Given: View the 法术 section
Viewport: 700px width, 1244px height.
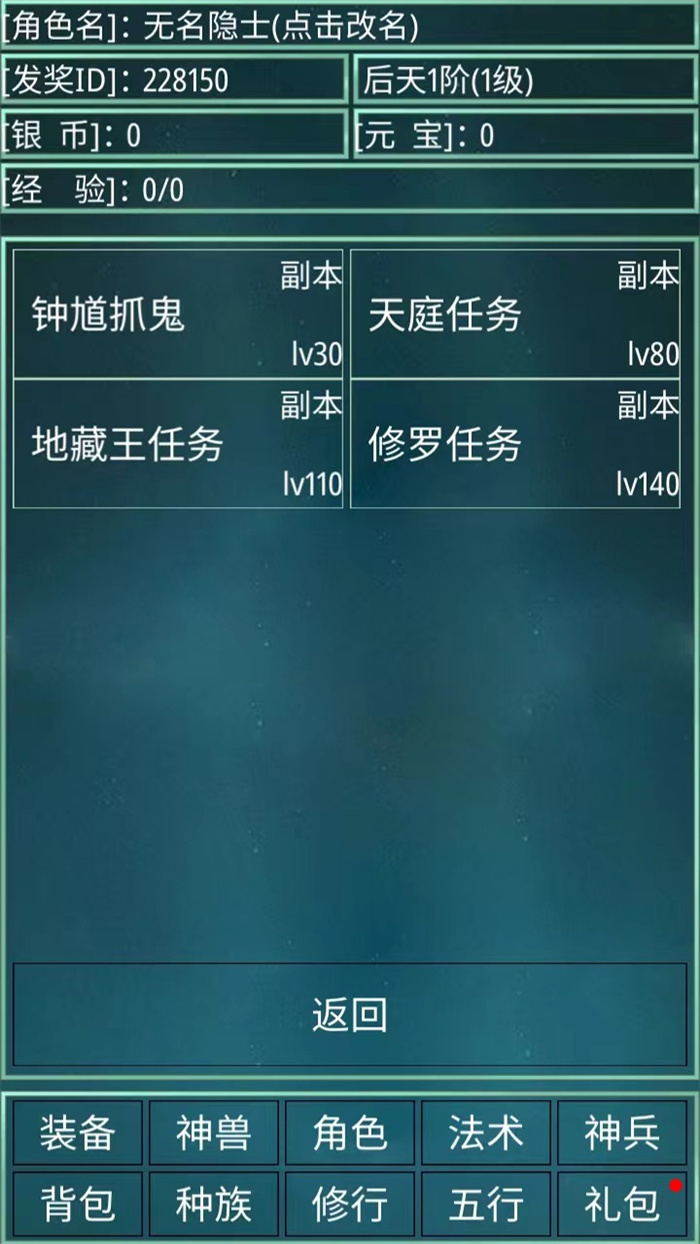Looking at the screenshot, I should [x=485, y=1133].
